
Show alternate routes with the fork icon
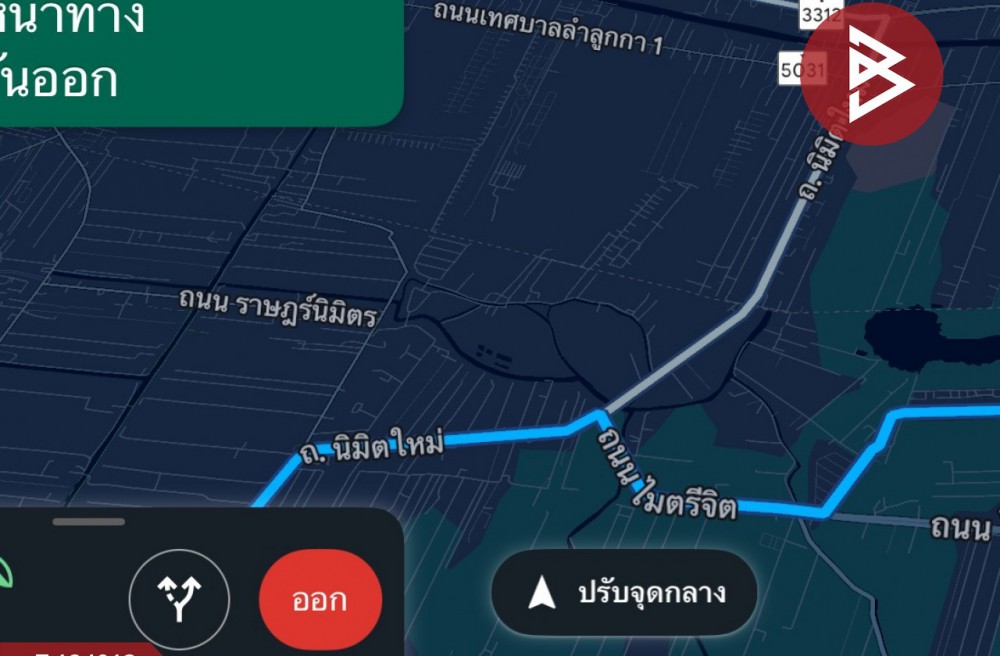pos(180,600)
